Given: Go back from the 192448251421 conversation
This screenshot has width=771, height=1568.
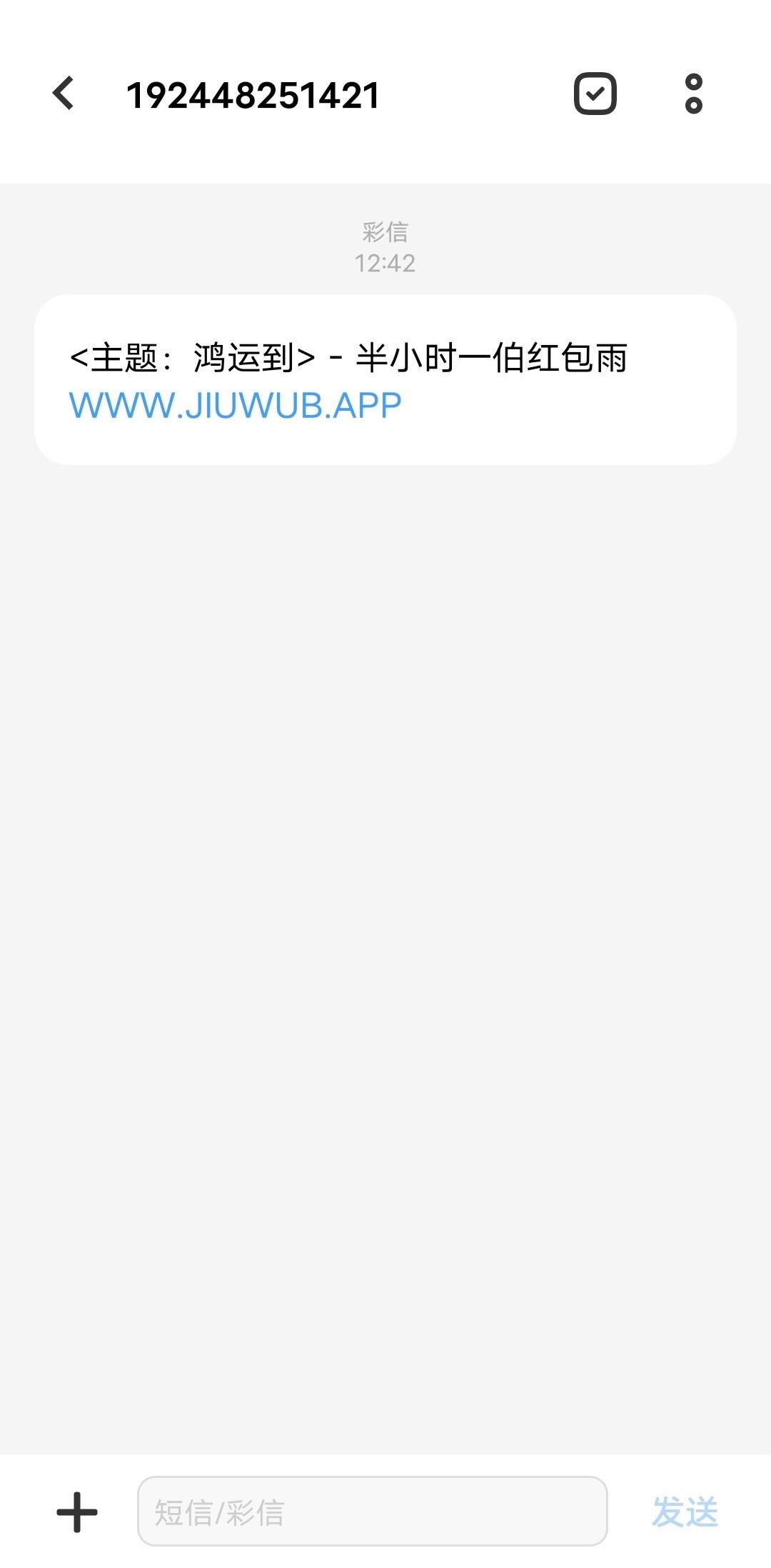Looking at the screenshot, I should [64, 94].
